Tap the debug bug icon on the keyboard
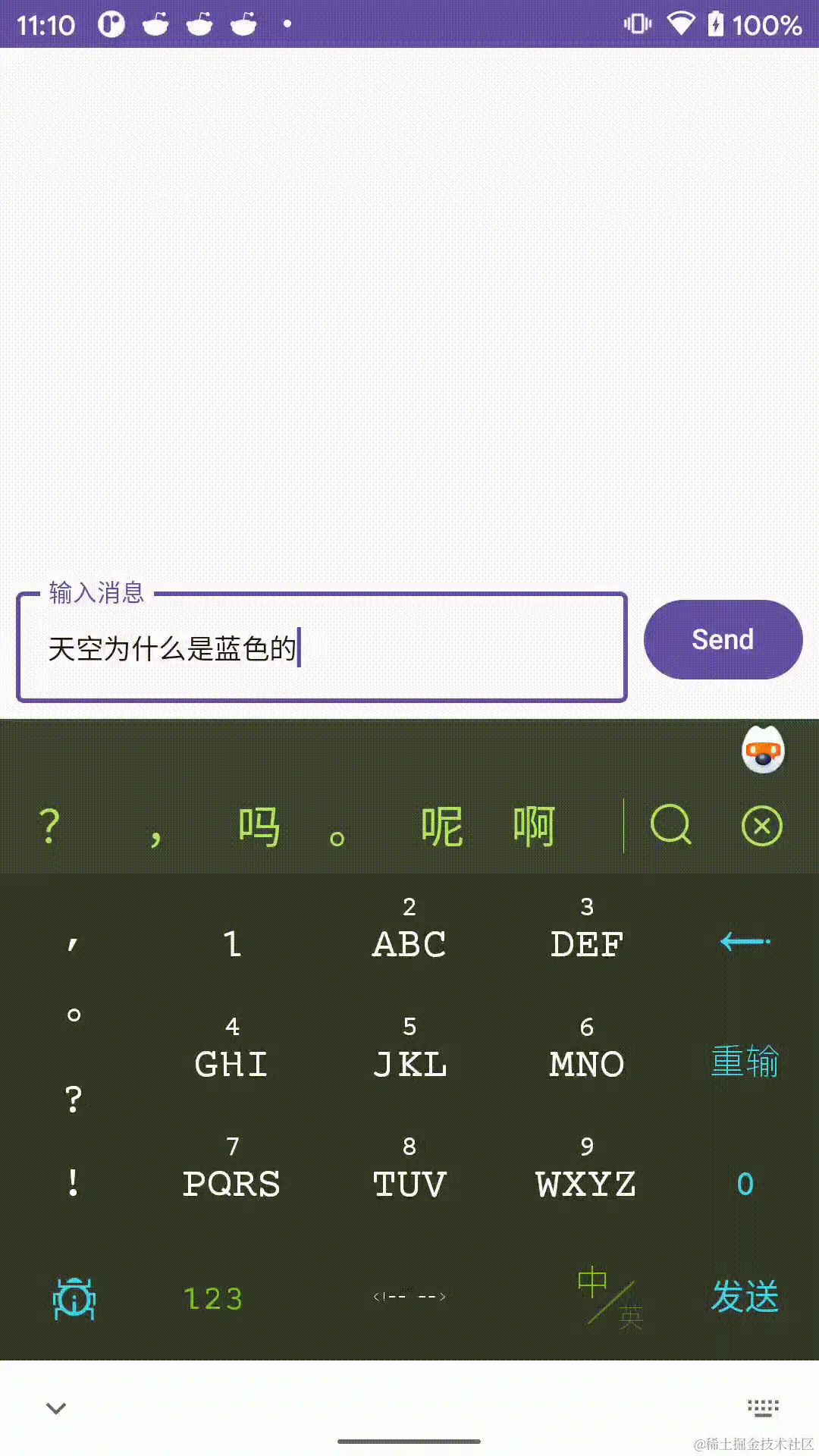The width and height of the screenshot is (819, 1456). pos(73,1298)
